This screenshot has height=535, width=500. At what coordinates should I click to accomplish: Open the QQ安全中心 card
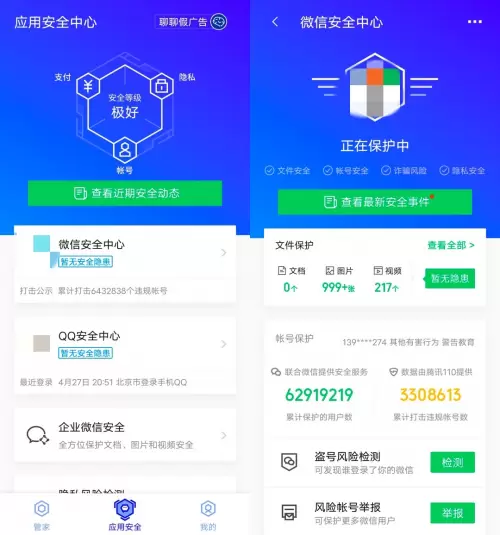tap(125, 356)
